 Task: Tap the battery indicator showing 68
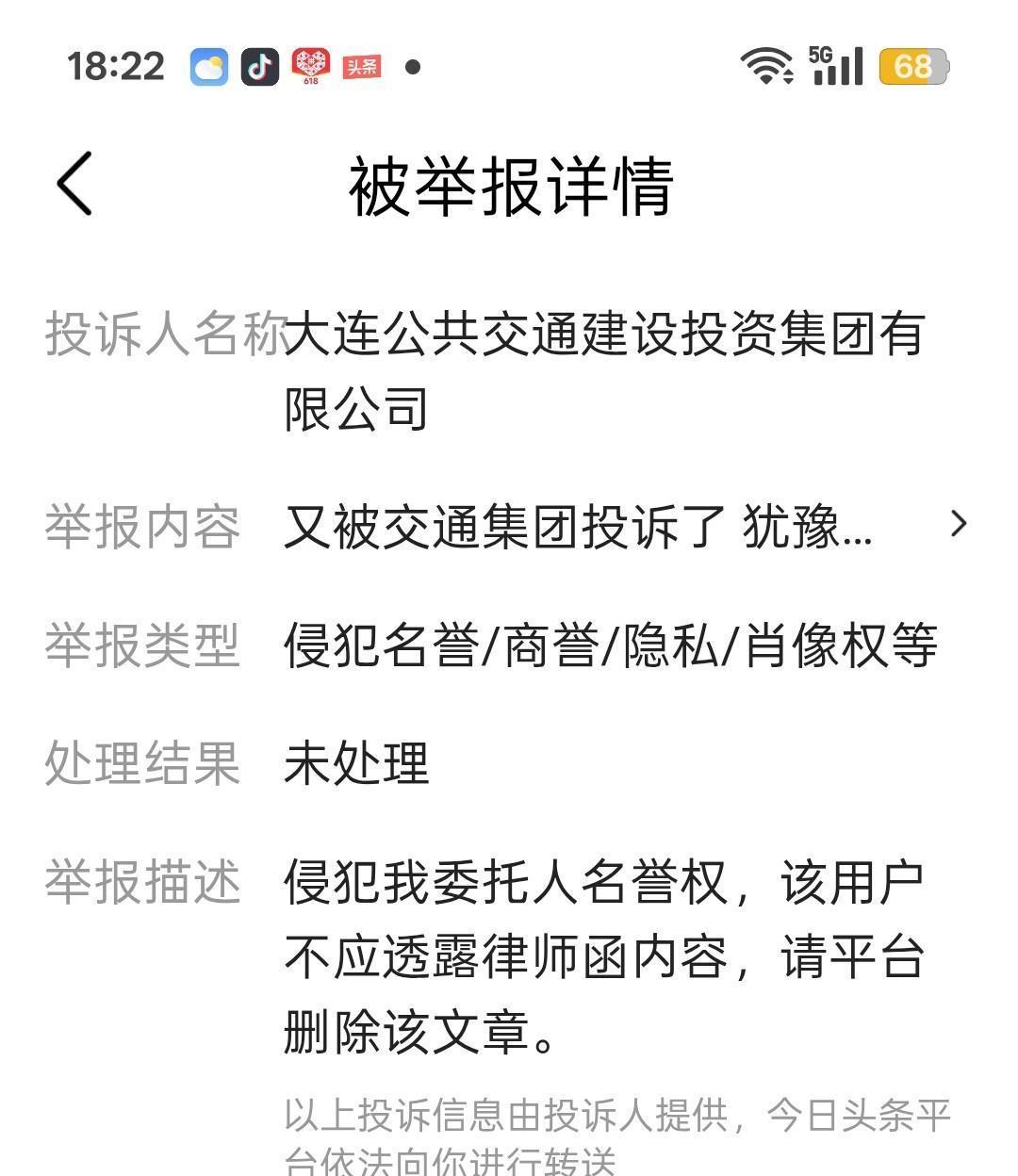(911, 66)
